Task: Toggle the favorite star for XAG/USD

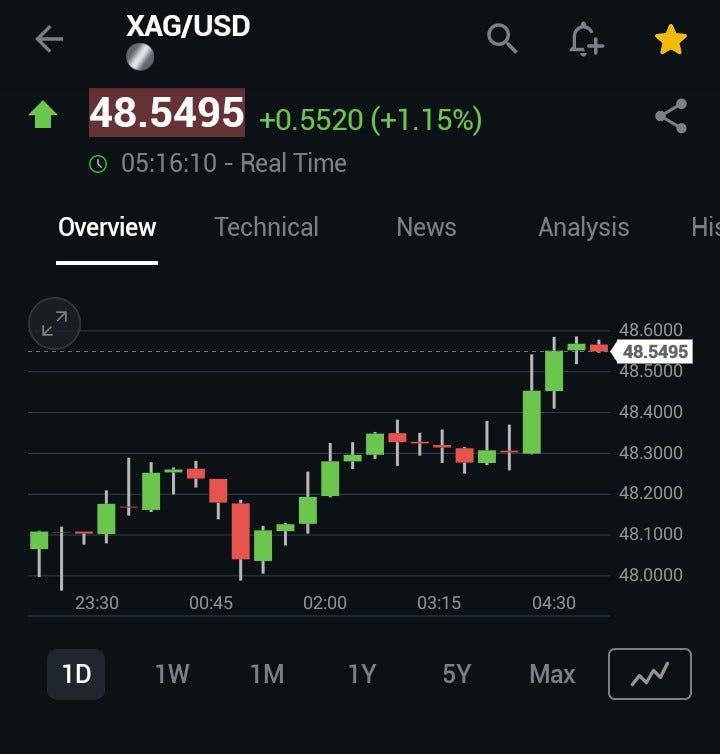Action: (x=670, y=40)
